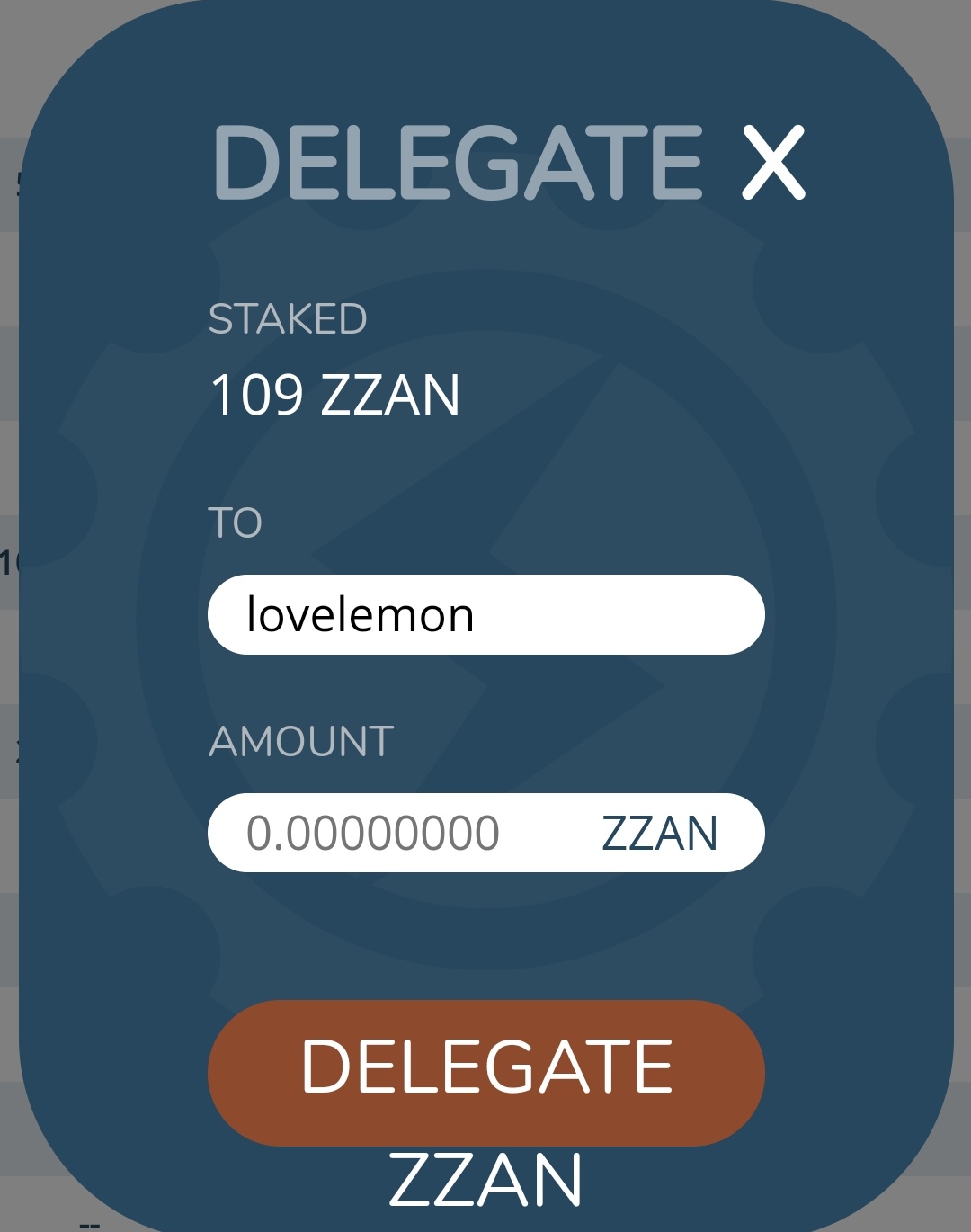Confirm with the Delegate ZZAN button

click(x=485, y=1072)
